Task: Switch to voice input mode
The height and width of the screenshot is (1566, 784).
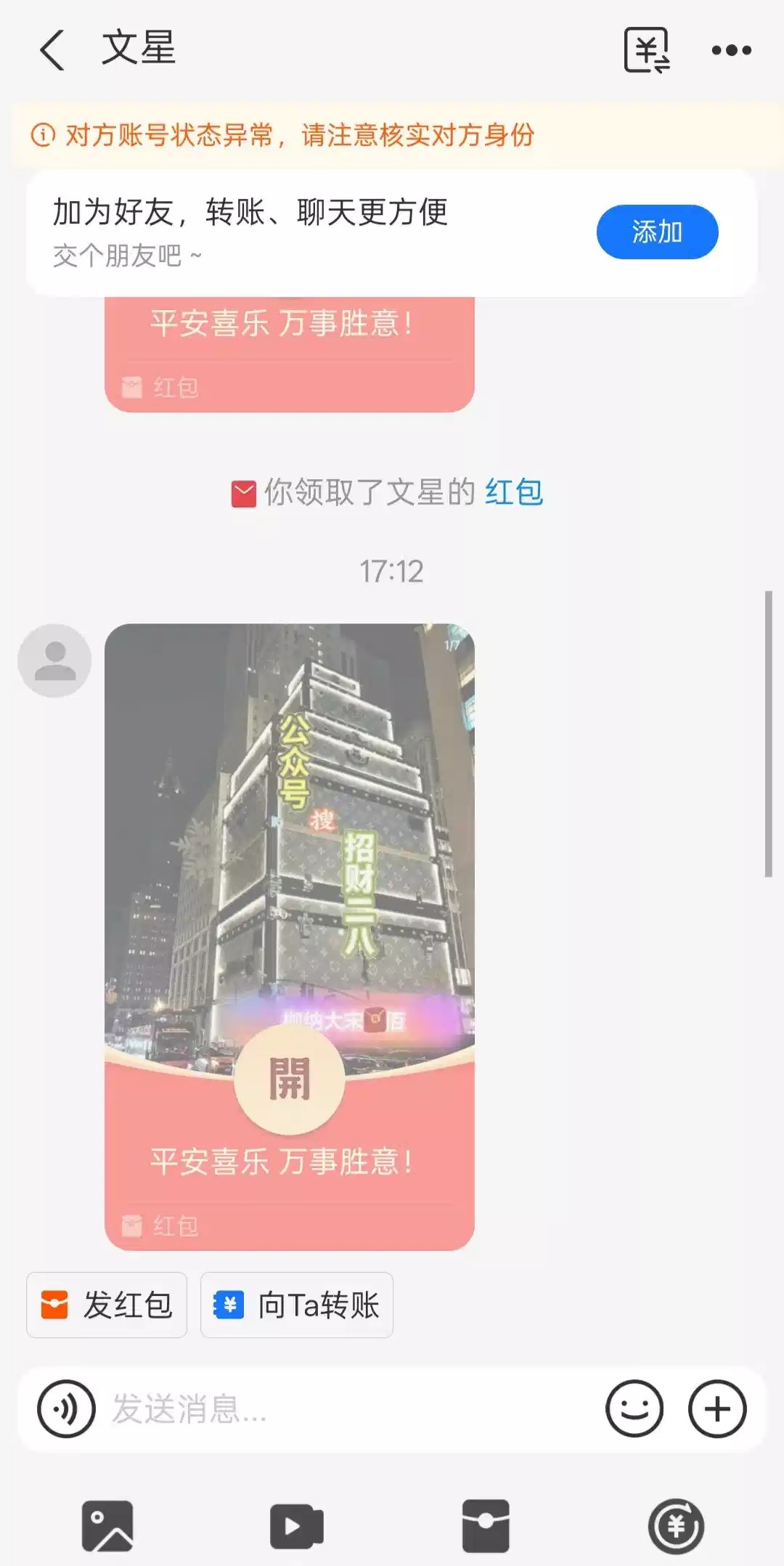Action: pyautogui.click(x=66, y=1409)
